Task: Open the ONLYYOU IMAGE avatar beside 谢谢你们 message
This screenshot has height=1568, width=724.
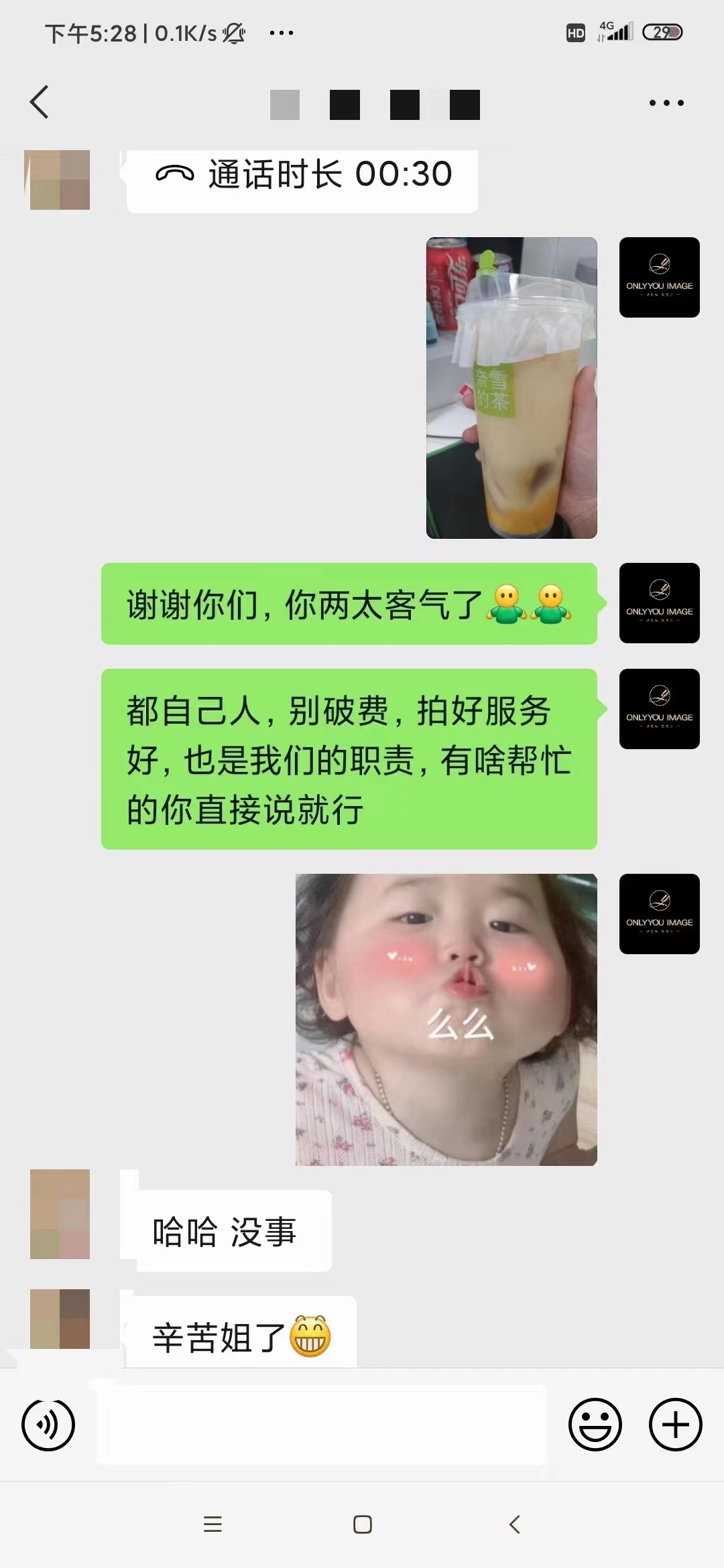Action: tap(660, 603)
